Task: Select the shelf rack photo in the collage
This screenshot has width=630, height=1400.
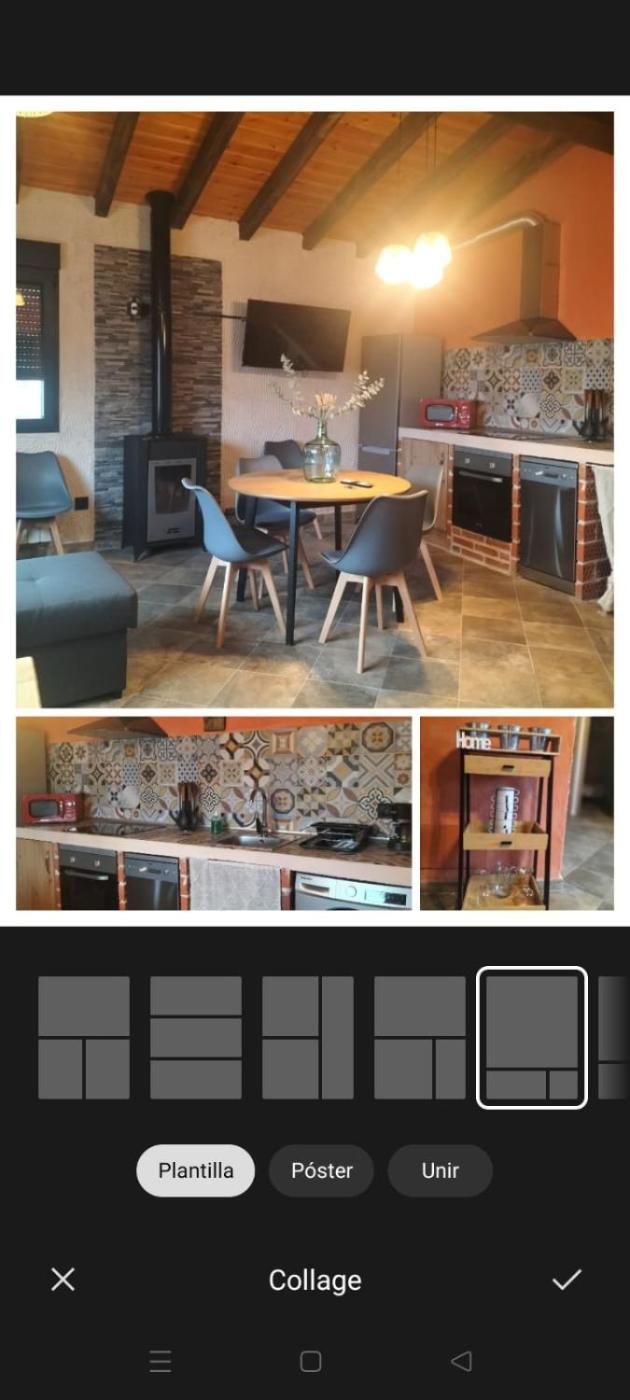Action: 516,812
